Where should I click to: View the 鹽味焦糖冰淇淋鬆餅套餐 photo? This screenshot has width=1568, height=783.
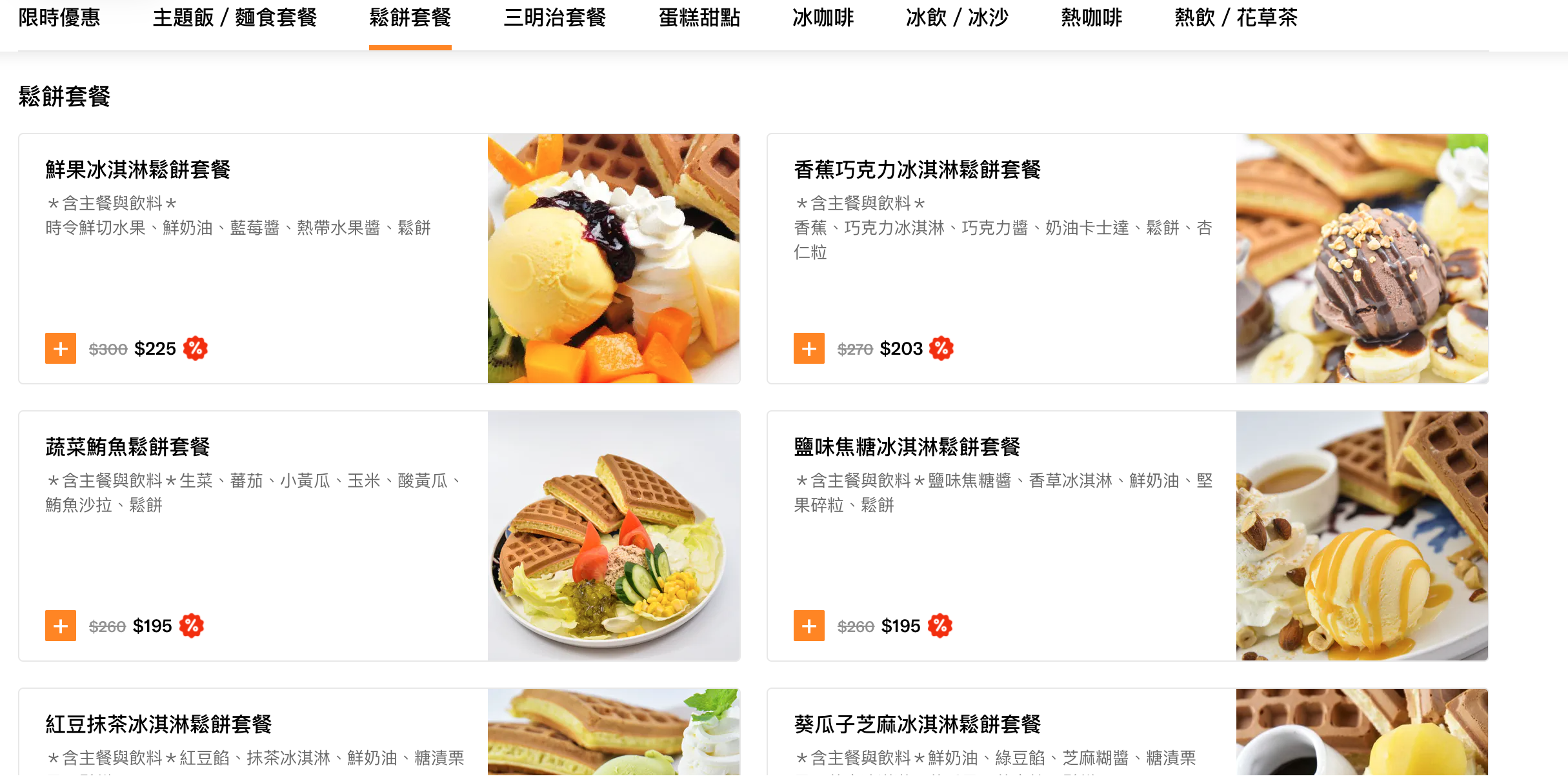tap(1362, 536)
